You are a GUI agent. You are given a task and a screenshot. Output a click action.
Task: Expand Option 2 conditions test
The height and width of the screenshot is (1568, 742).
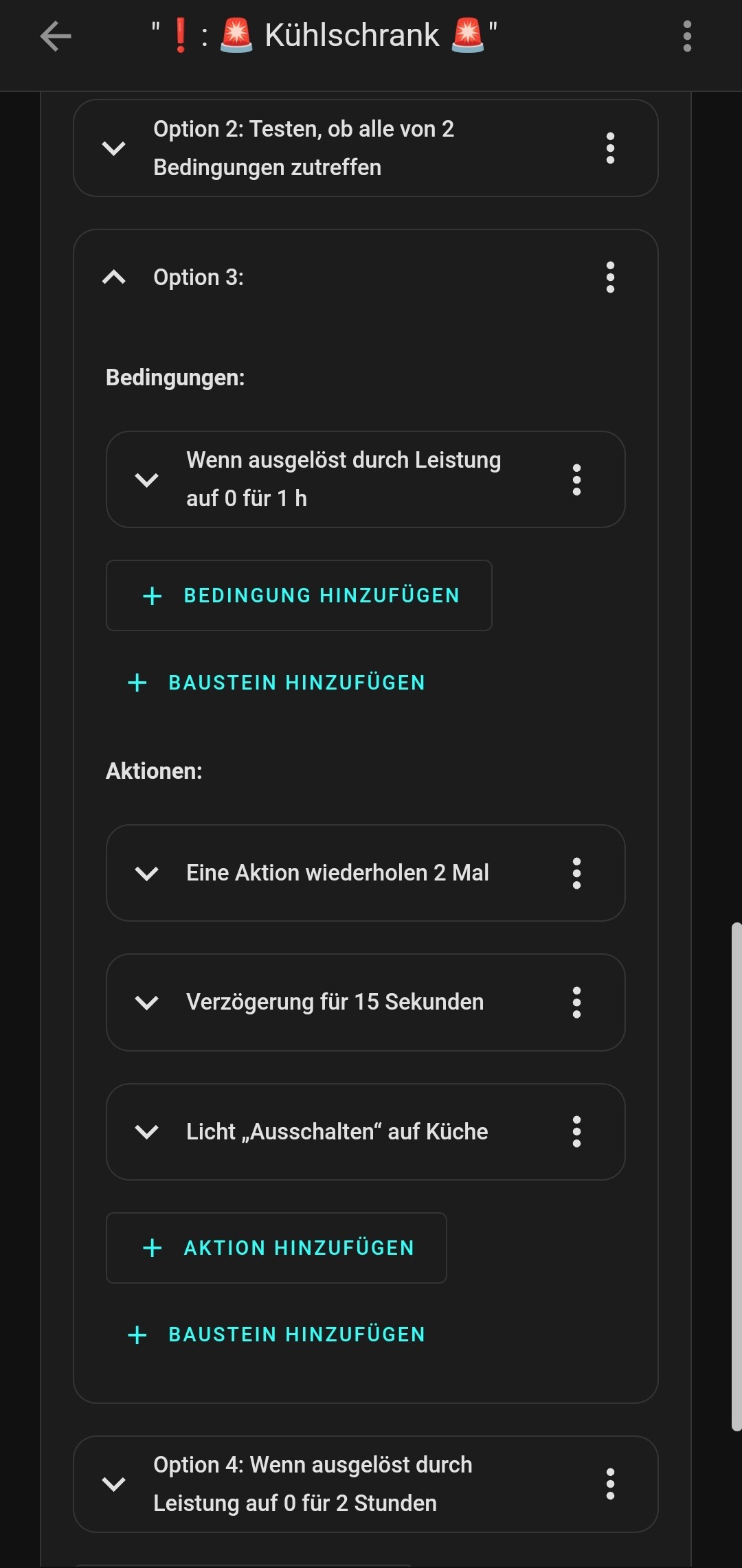tap(114, 148)
